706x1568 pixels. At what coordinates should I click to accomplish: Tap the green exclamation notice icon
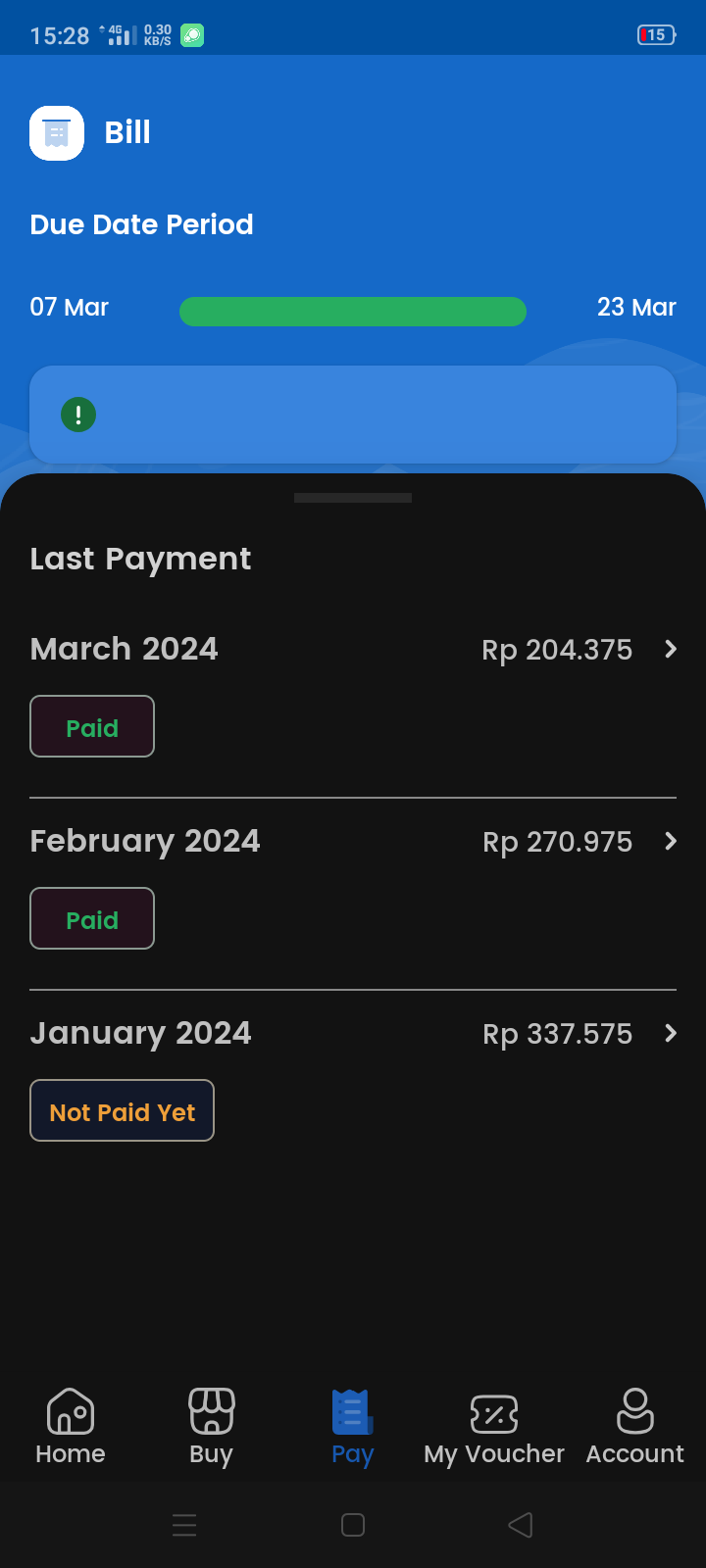pos(77,415)
